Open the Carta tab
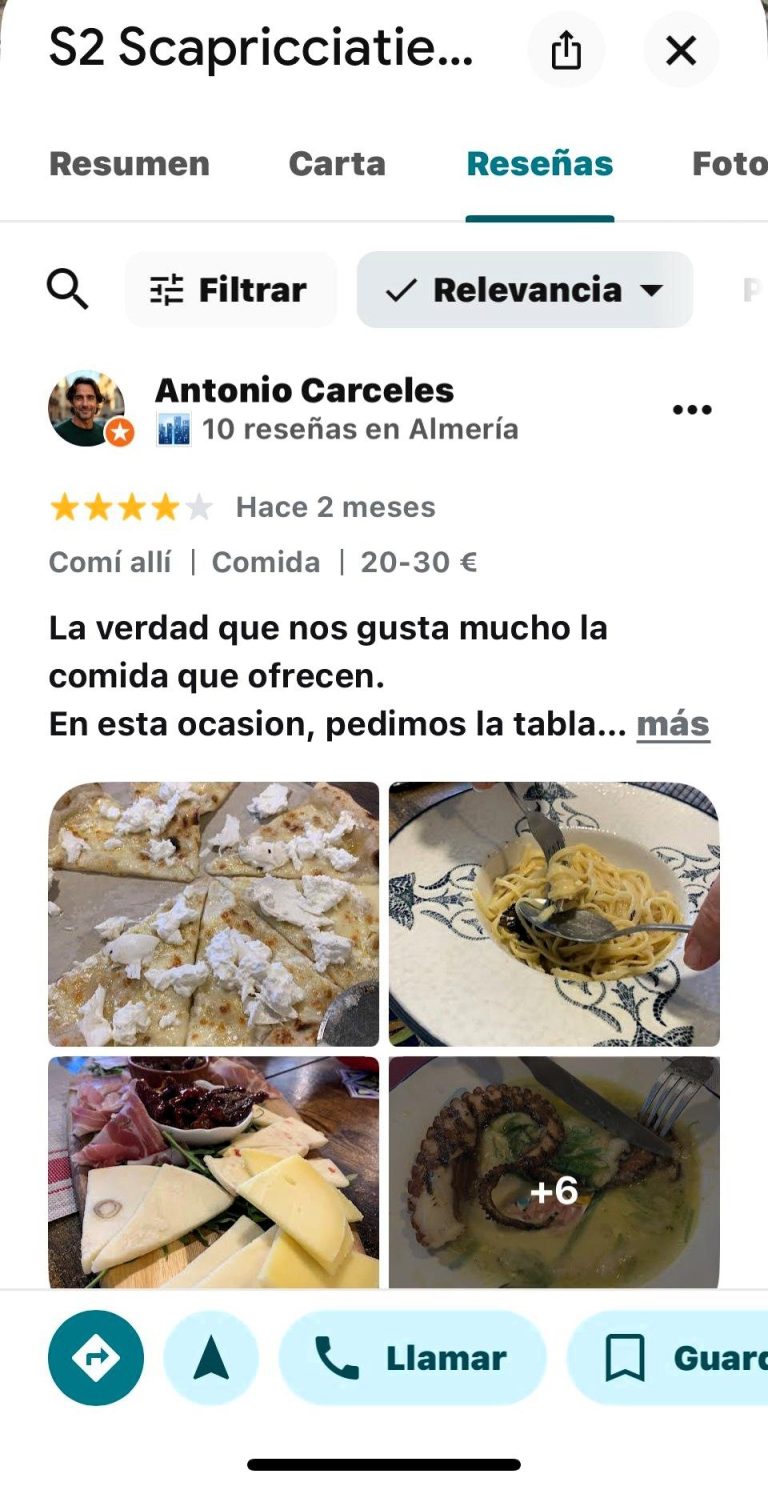Screen dimensions: 768x1490 tap(337, 164)
